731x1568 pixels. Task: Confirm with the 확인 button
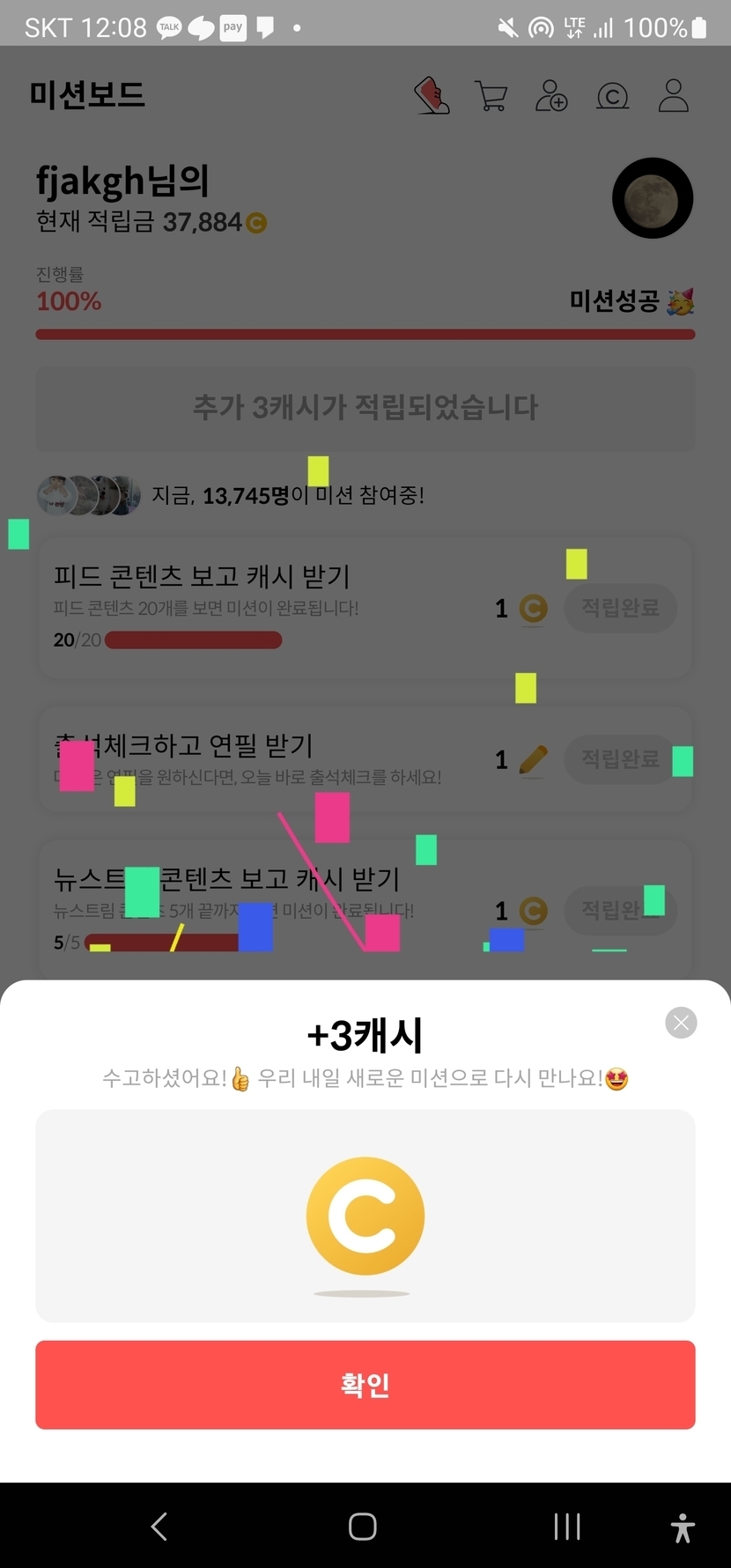pos(365,1384)
